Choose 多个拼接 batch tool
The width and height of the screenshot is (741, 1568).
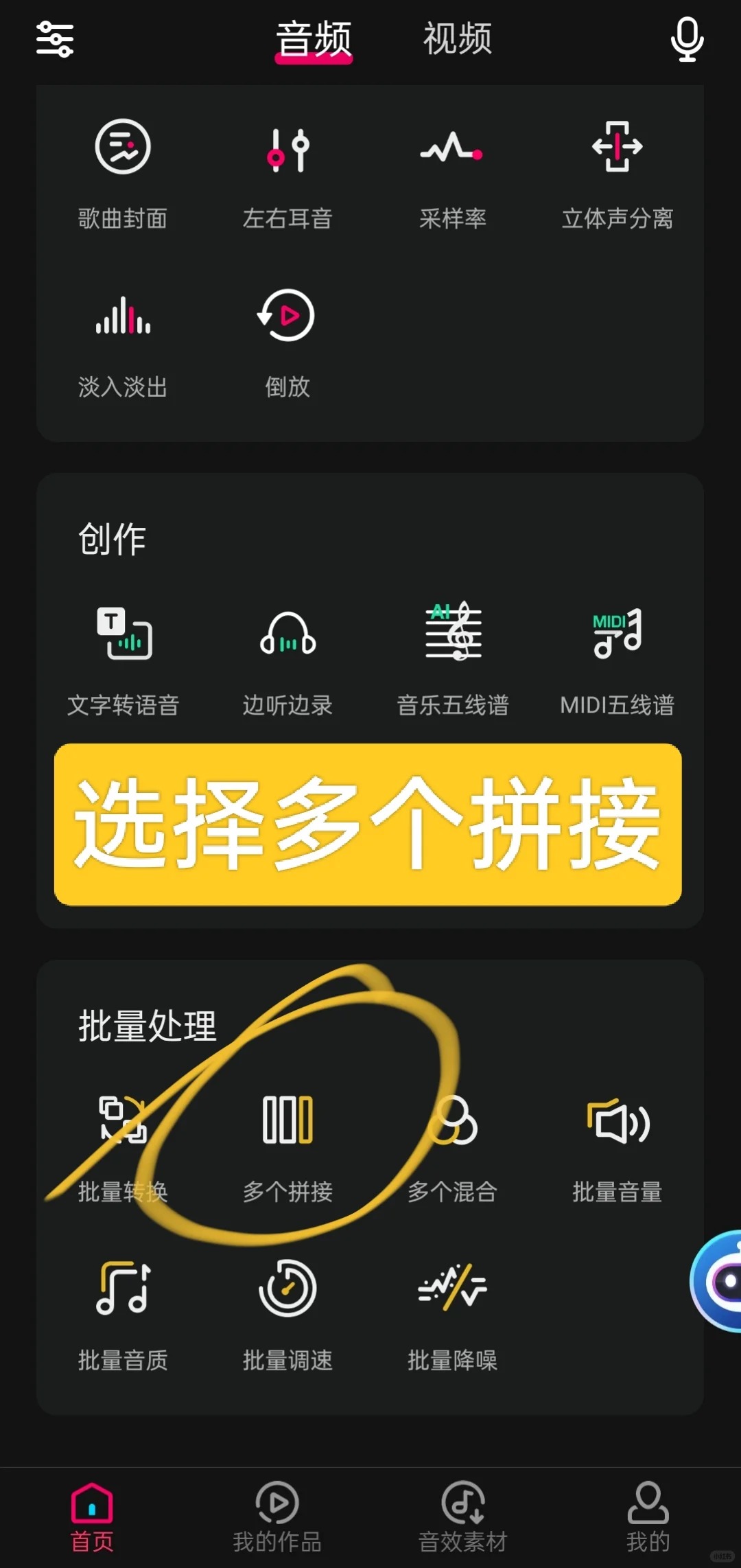coord(287,1148)
